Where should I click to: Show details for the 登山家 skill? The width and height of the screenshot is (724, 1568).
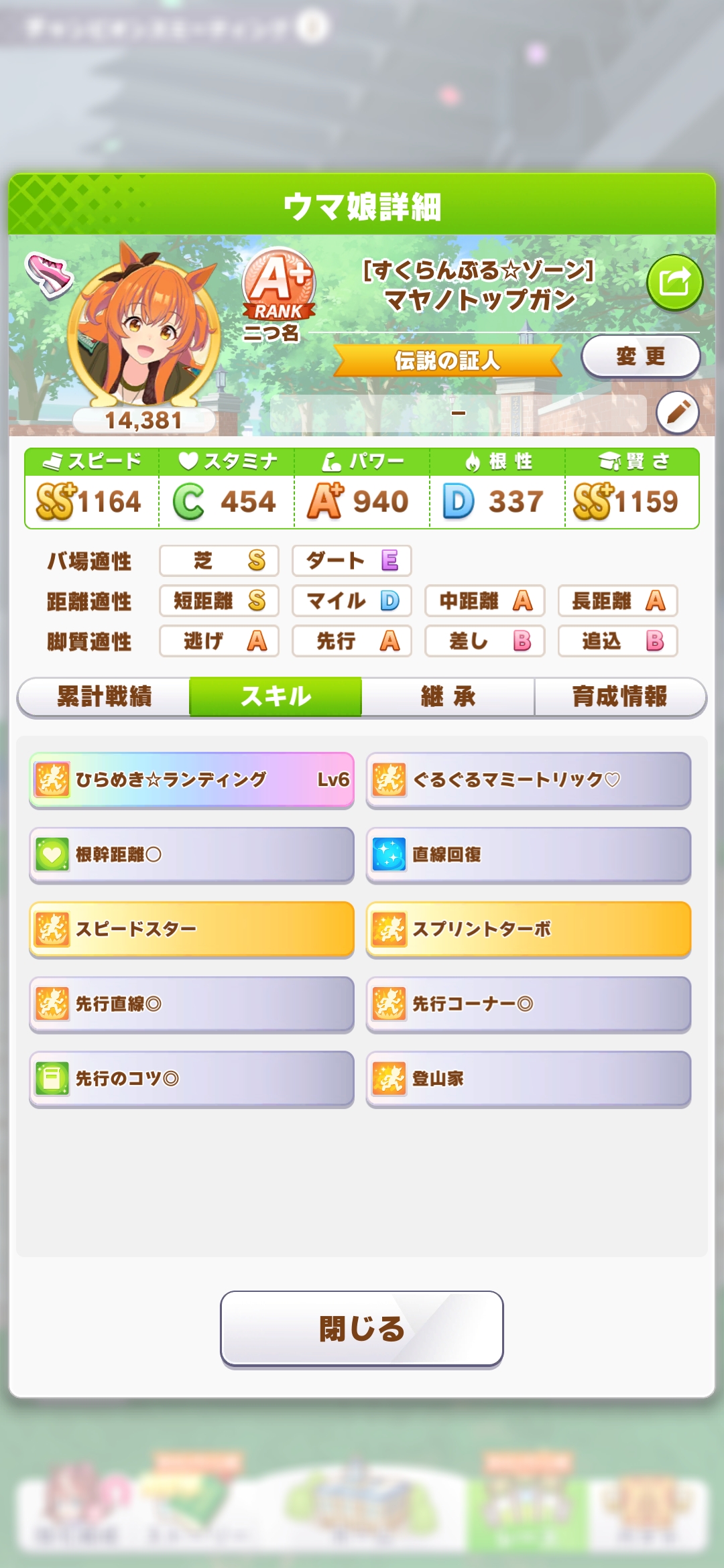(x=528, y=1079)
